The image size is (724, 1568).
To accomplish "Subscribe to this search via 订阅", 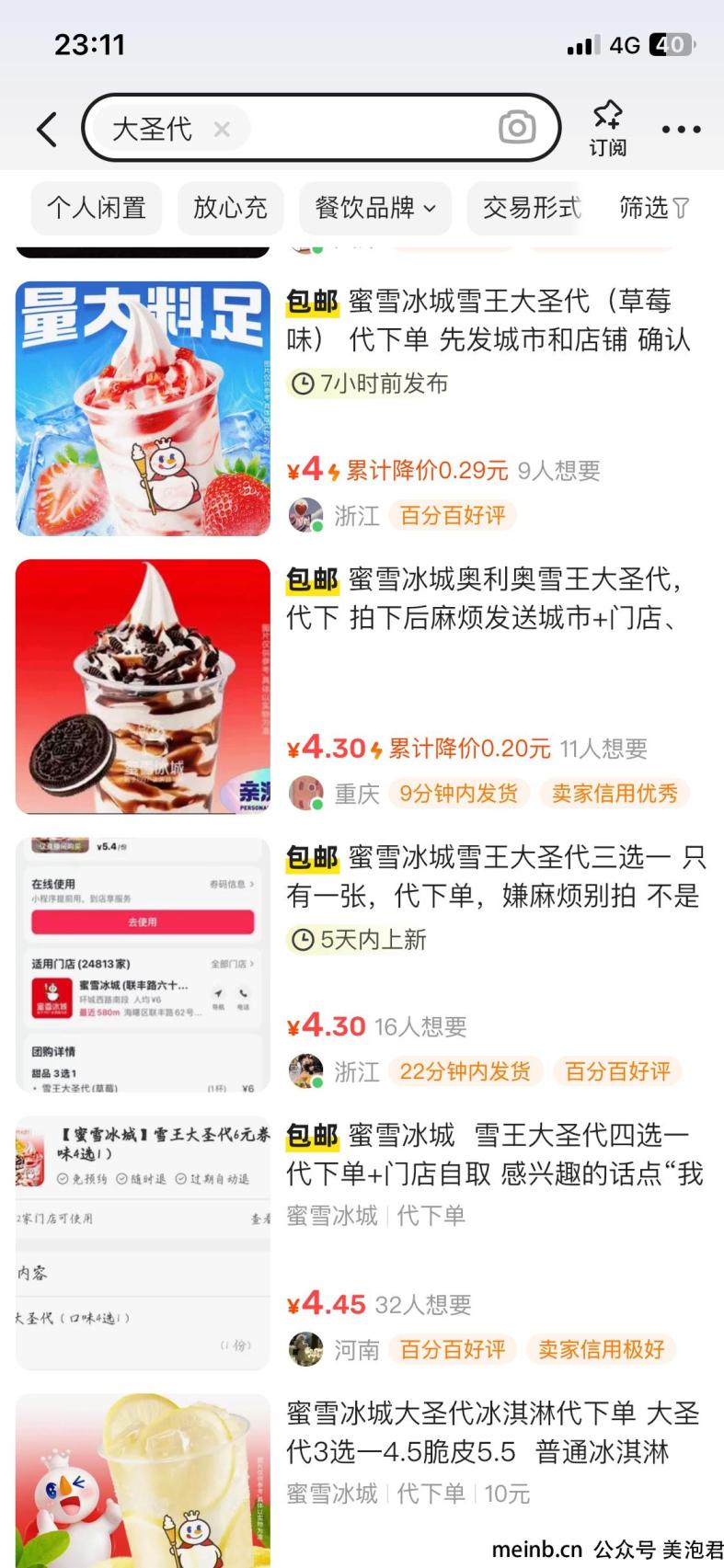I will (x=607, y=129).
